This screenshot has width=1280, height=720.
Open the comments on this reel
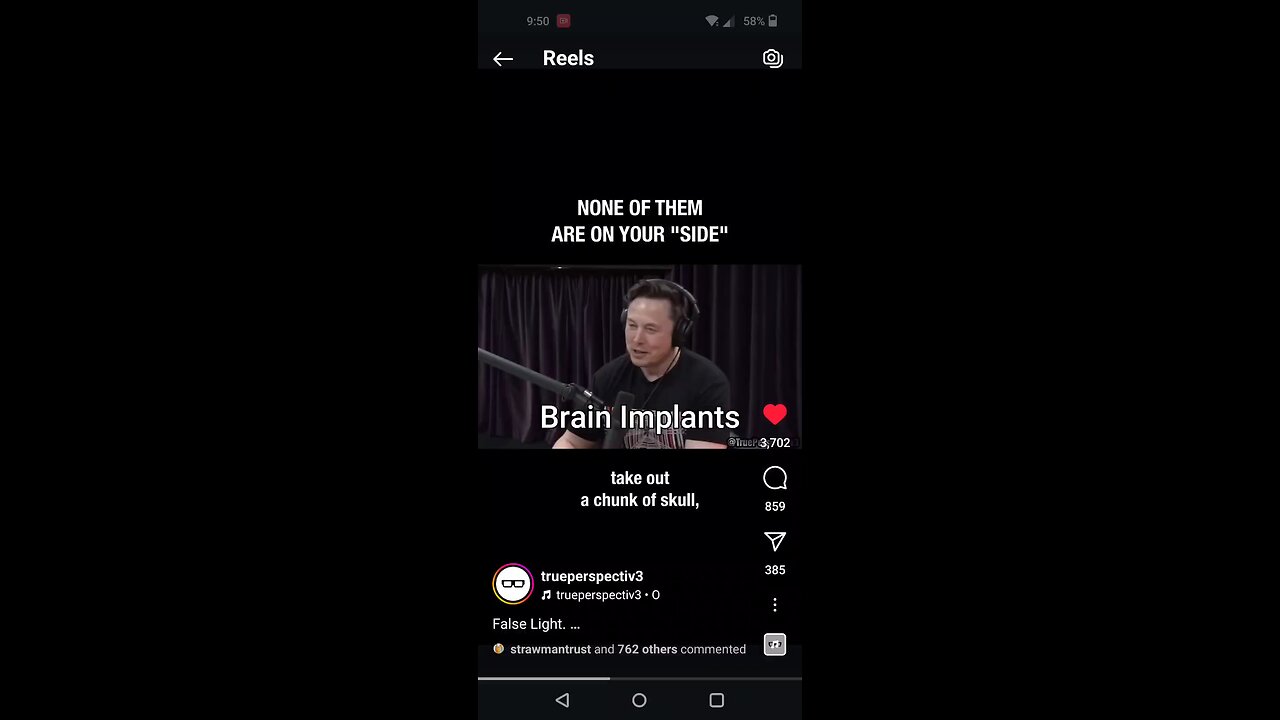click(x=775, y=478)
